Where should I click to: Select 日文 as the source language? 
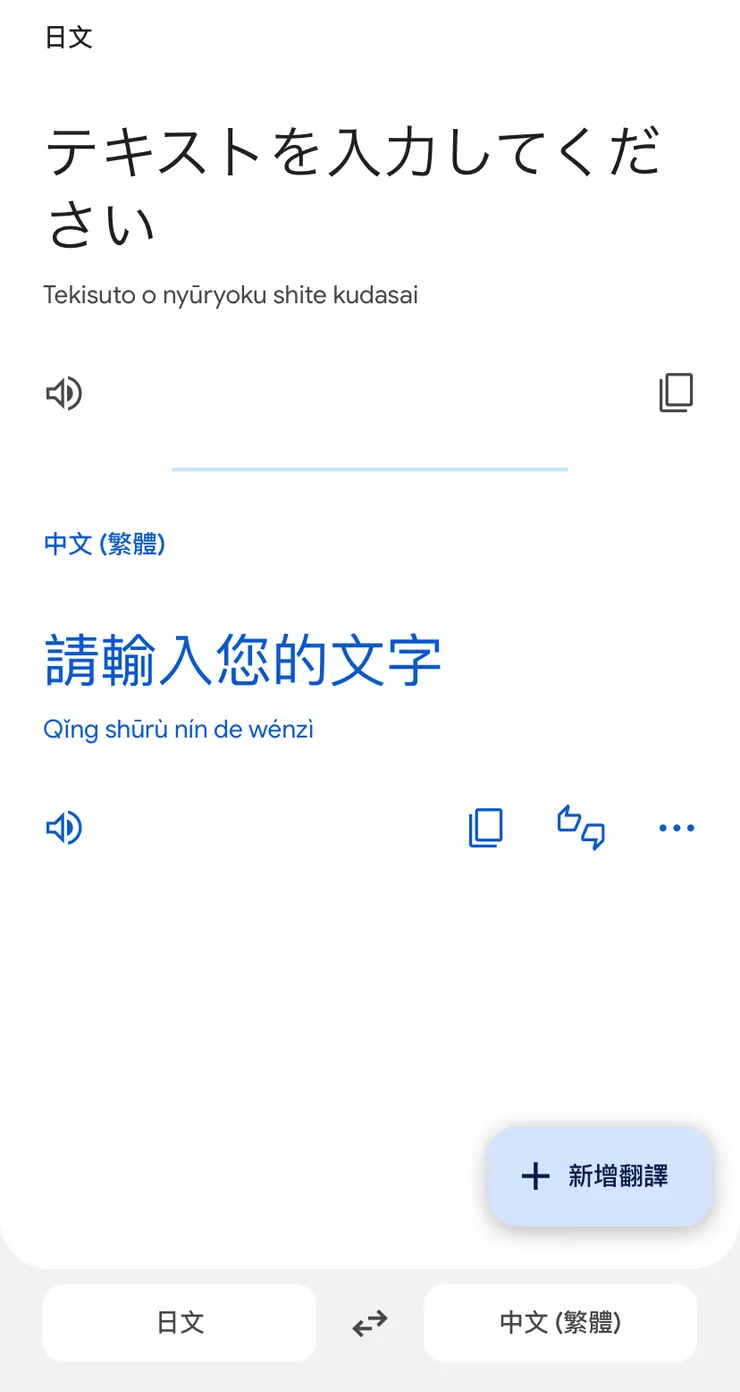[x=179, y=1323]
